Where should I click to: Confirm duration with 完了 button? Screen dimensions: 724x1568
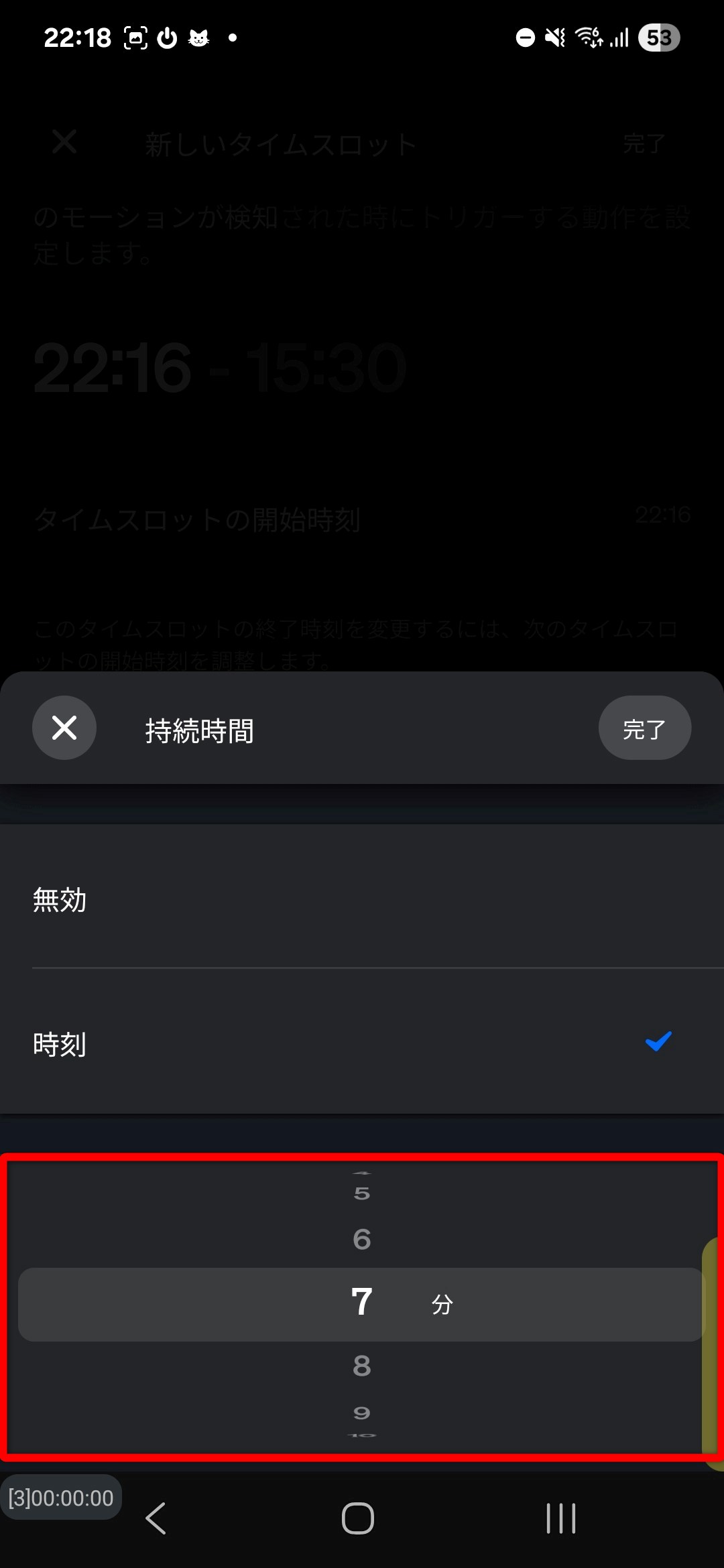(x=644, y=728)
